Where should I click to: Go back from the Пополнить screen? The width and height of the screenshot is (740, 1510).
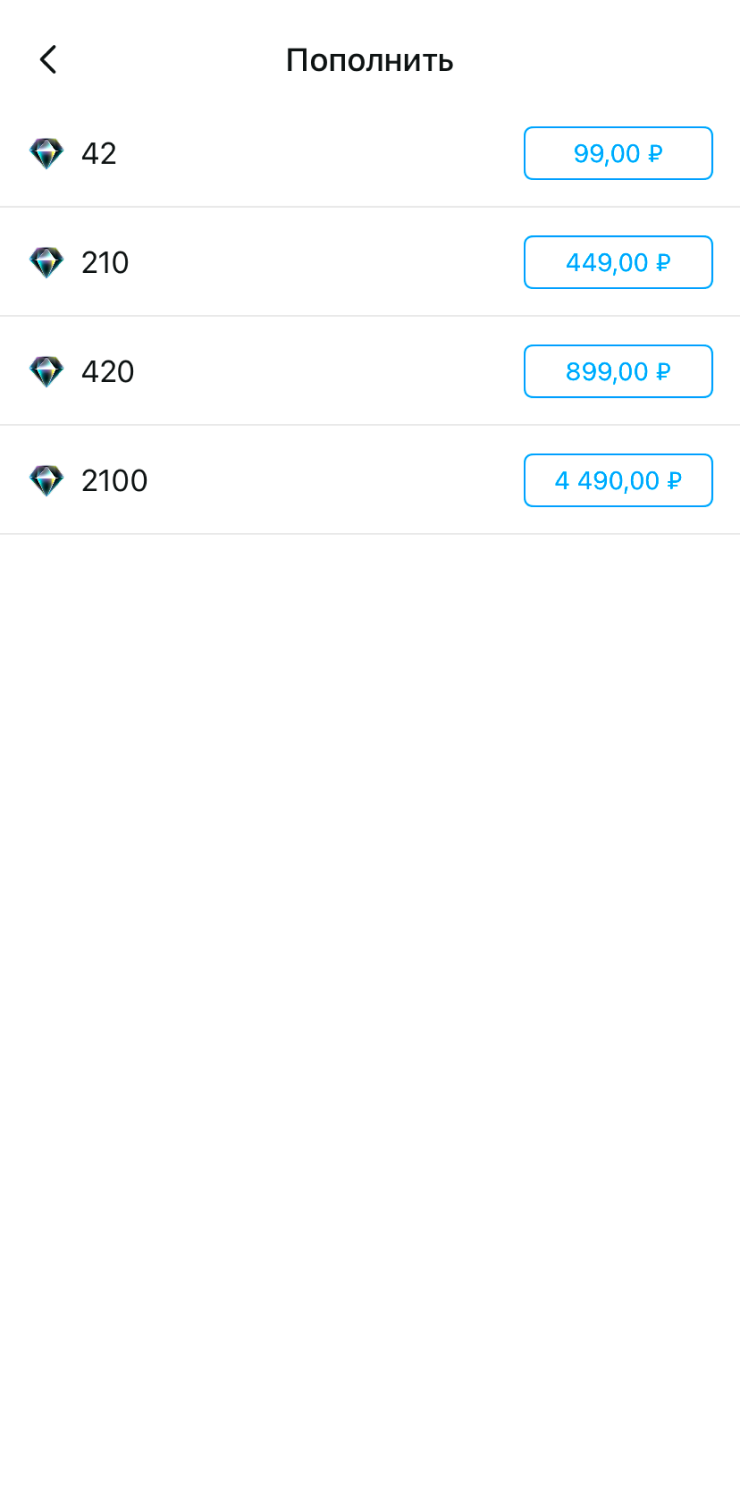[x=48, y=60]
